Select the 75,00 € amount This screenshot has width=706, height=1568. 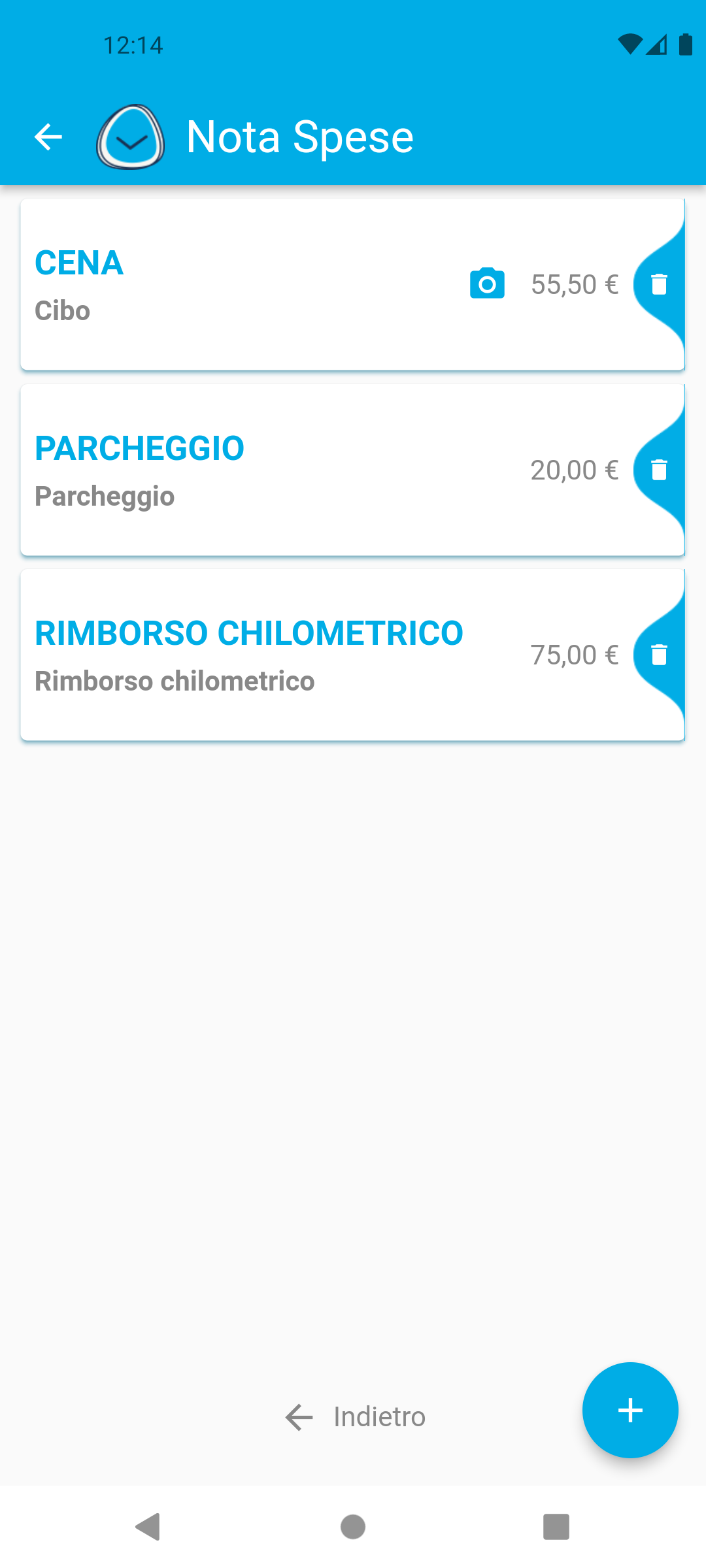click(575, 655)
